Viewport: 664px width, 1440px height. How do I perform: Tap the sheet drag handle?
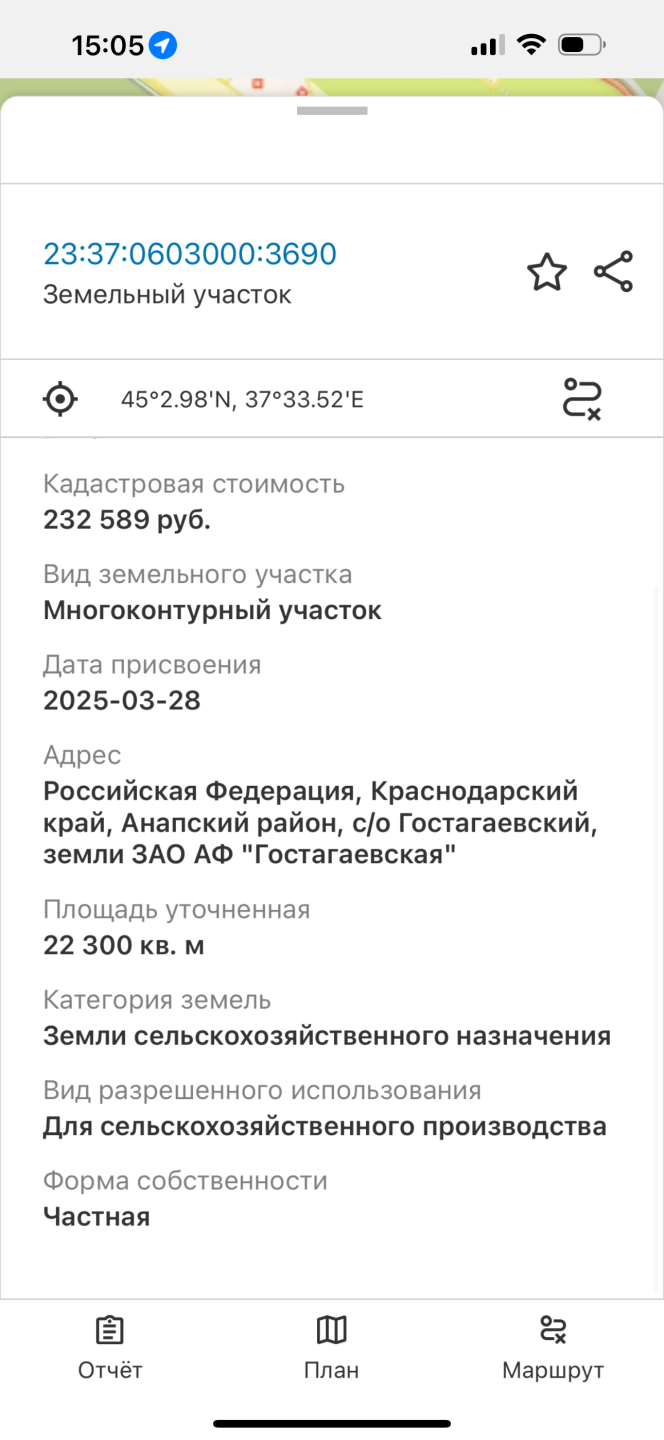point(332,111)
